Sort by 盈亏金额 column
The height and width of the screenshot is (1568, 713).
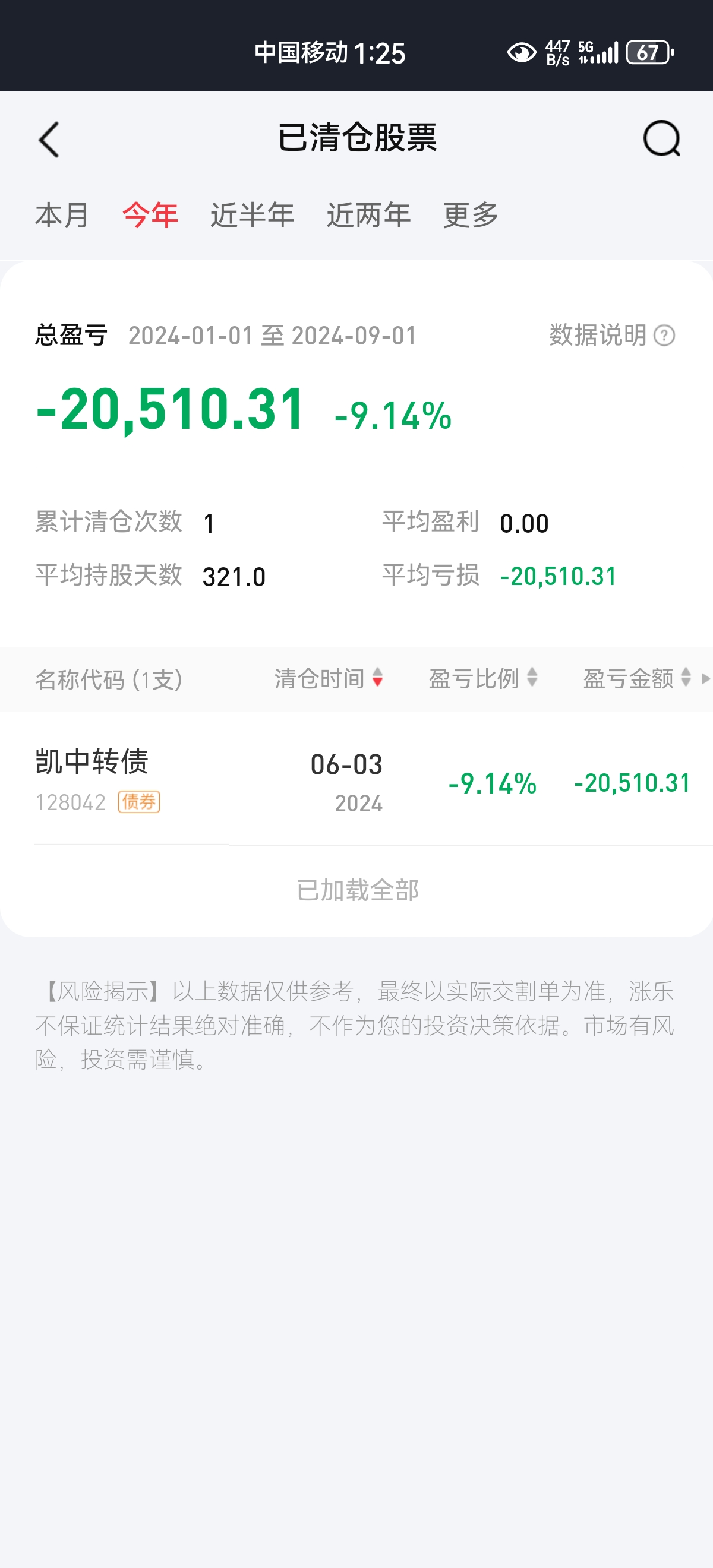coord(636,678)
